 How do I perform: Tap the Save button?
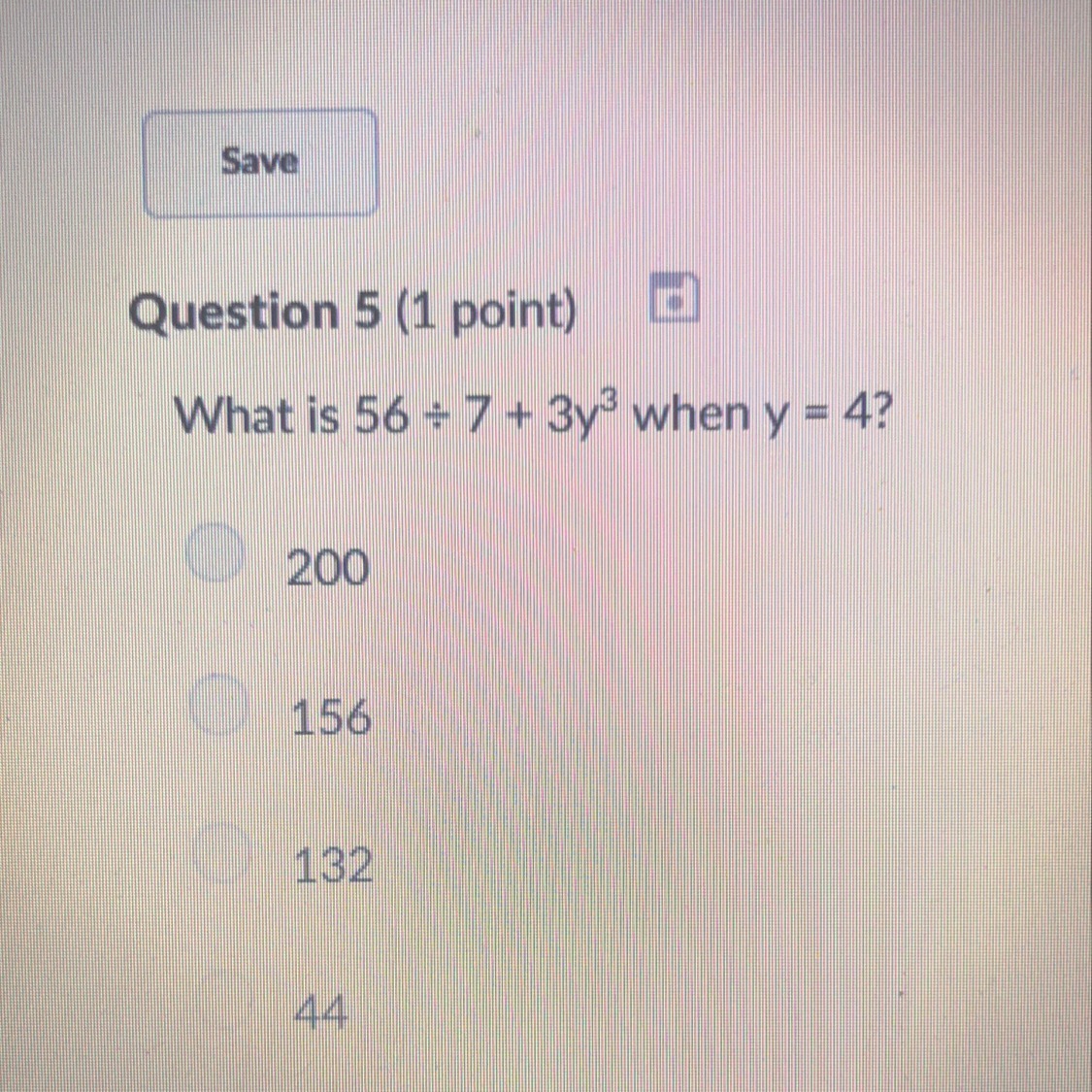[260, 162]
